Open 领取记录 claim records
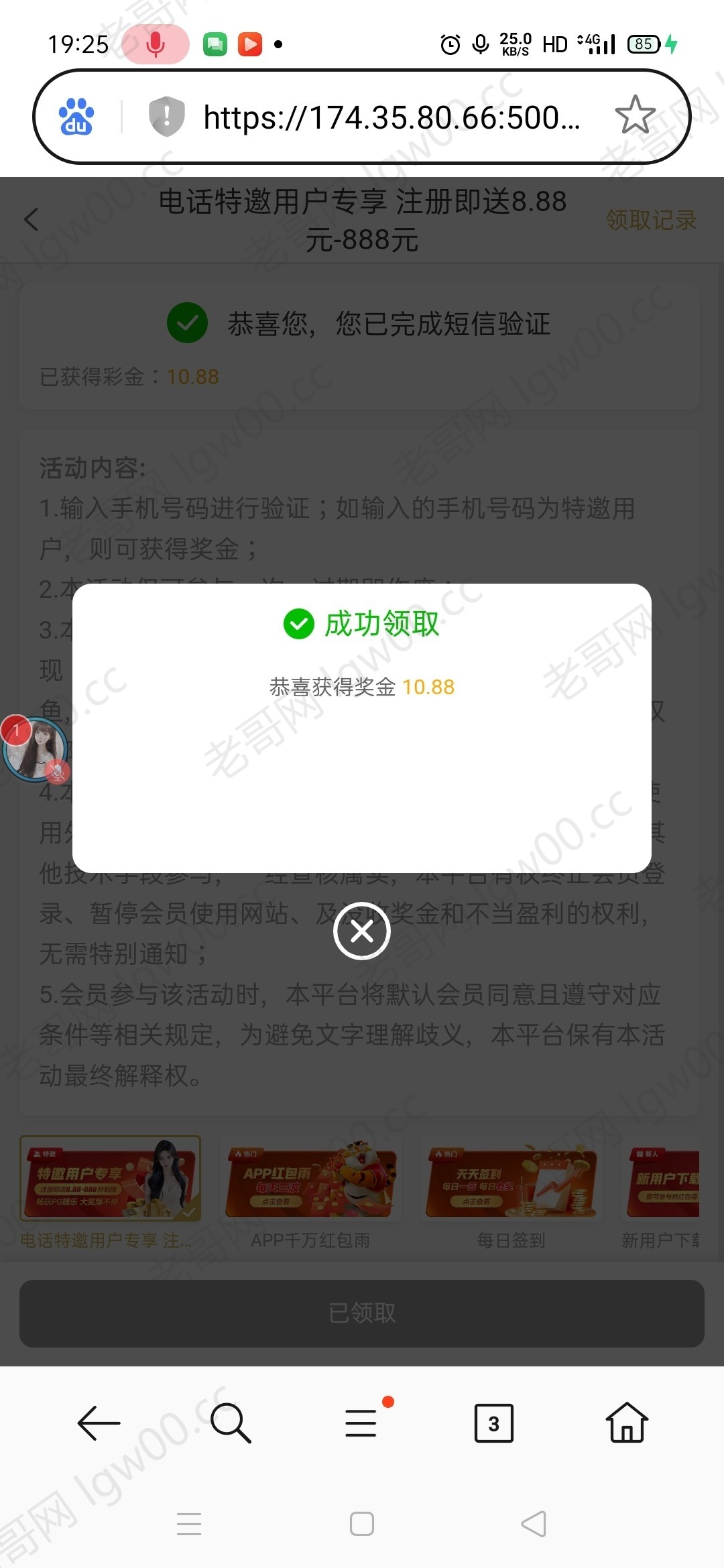The height and width of the screenshot is (1568, 724). (x=651, y=220)
